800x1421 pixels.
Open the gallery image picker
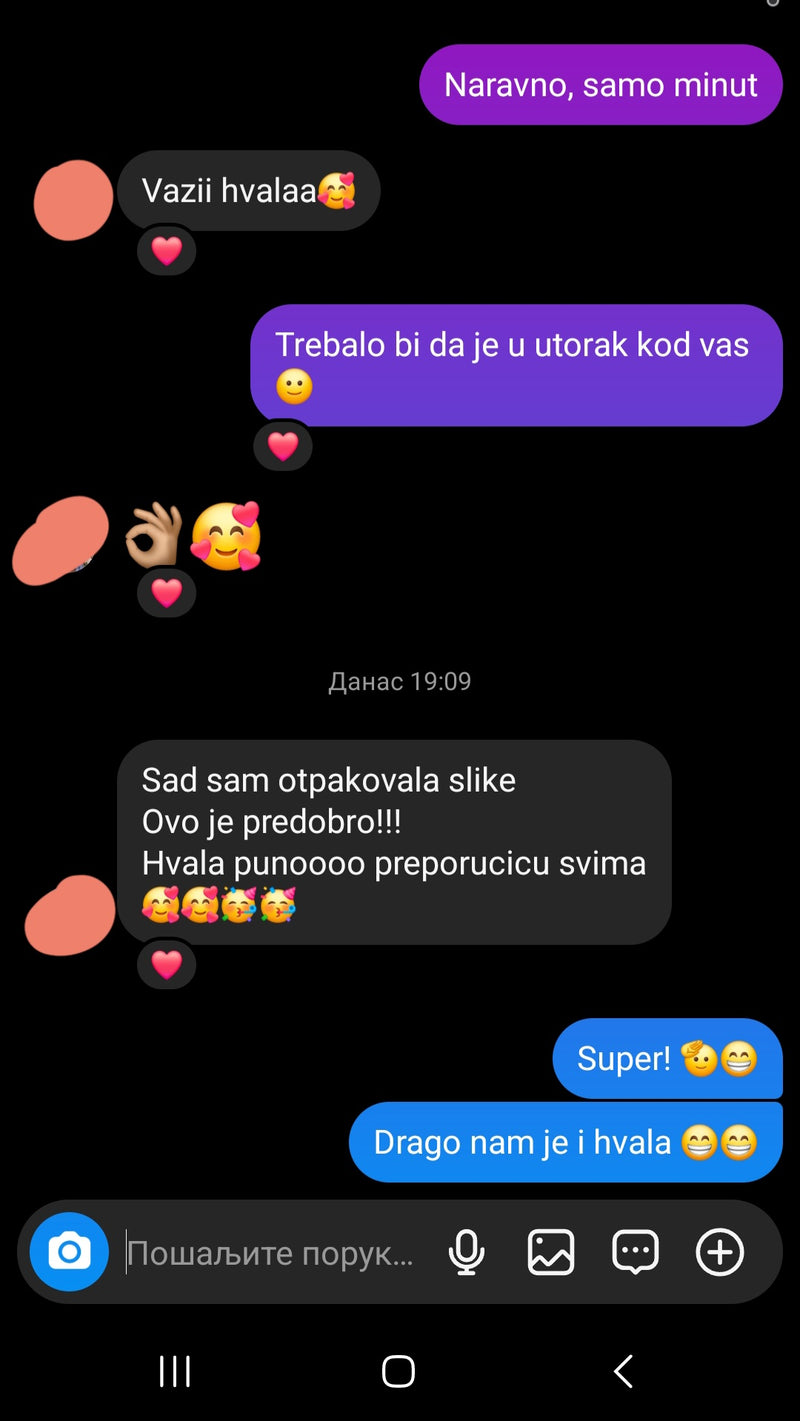coord(551,1252)
